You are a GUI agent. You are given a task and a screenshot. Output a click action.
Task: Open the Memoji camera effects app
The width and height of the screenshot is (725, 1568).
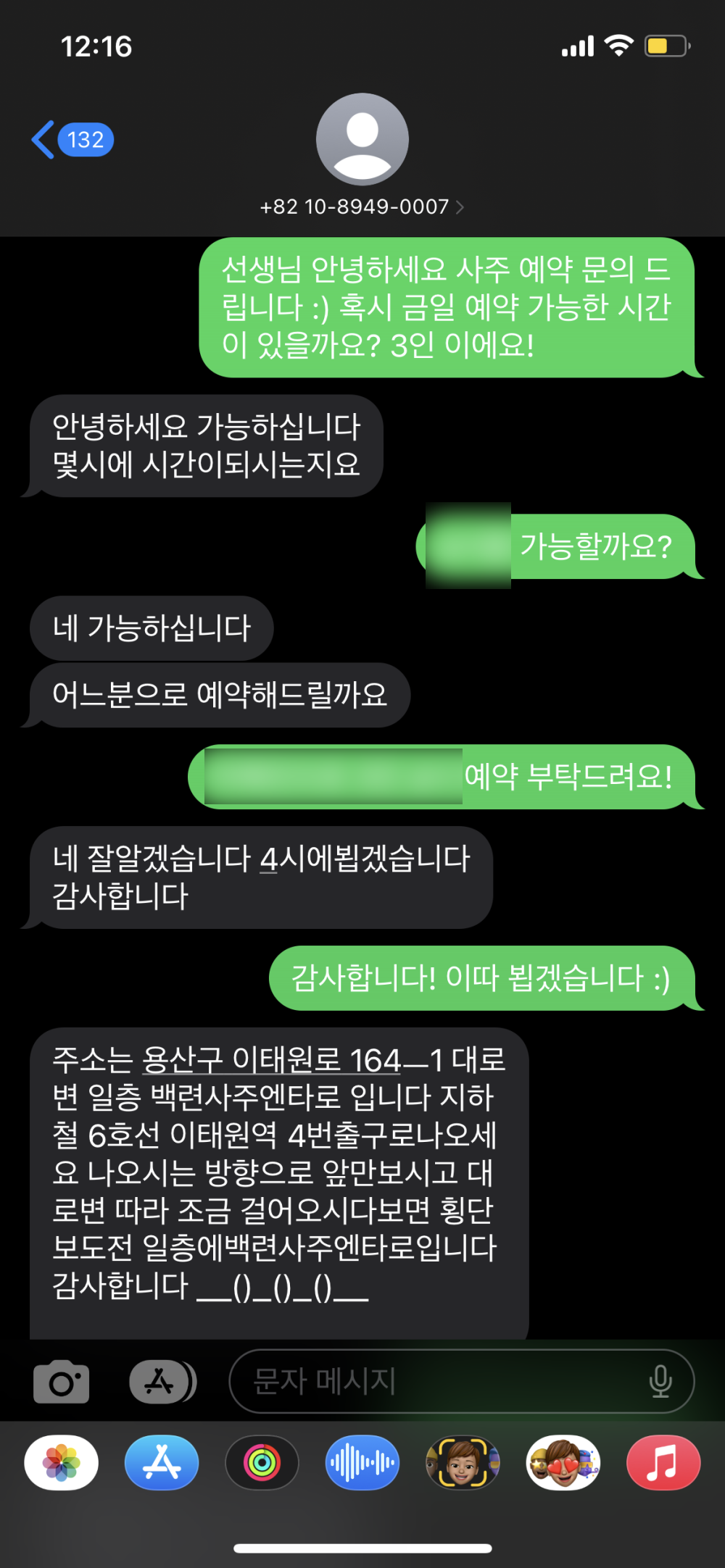tap(463, 1463)
